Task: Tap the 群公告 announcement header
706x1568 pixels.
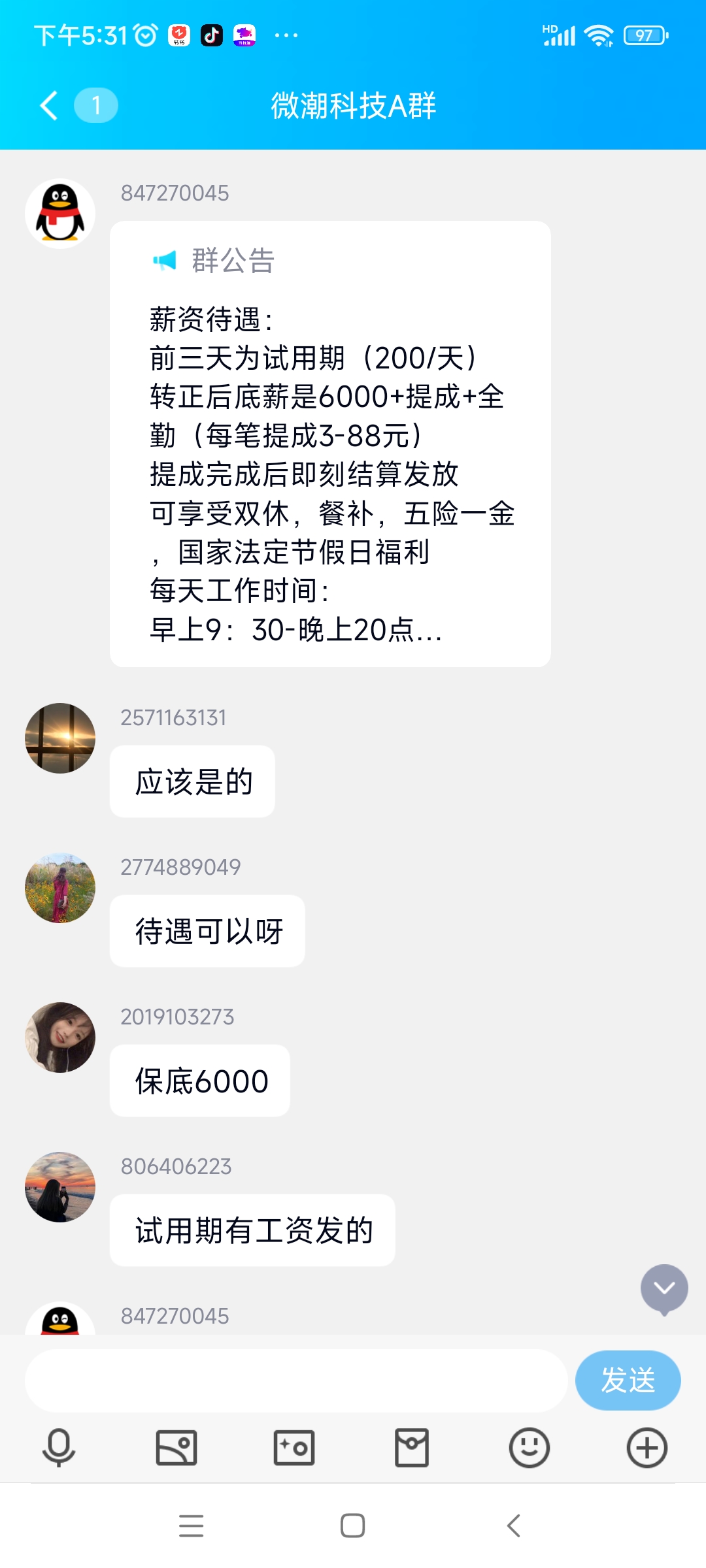Action: pyautogui.click(x=232, y=260)
